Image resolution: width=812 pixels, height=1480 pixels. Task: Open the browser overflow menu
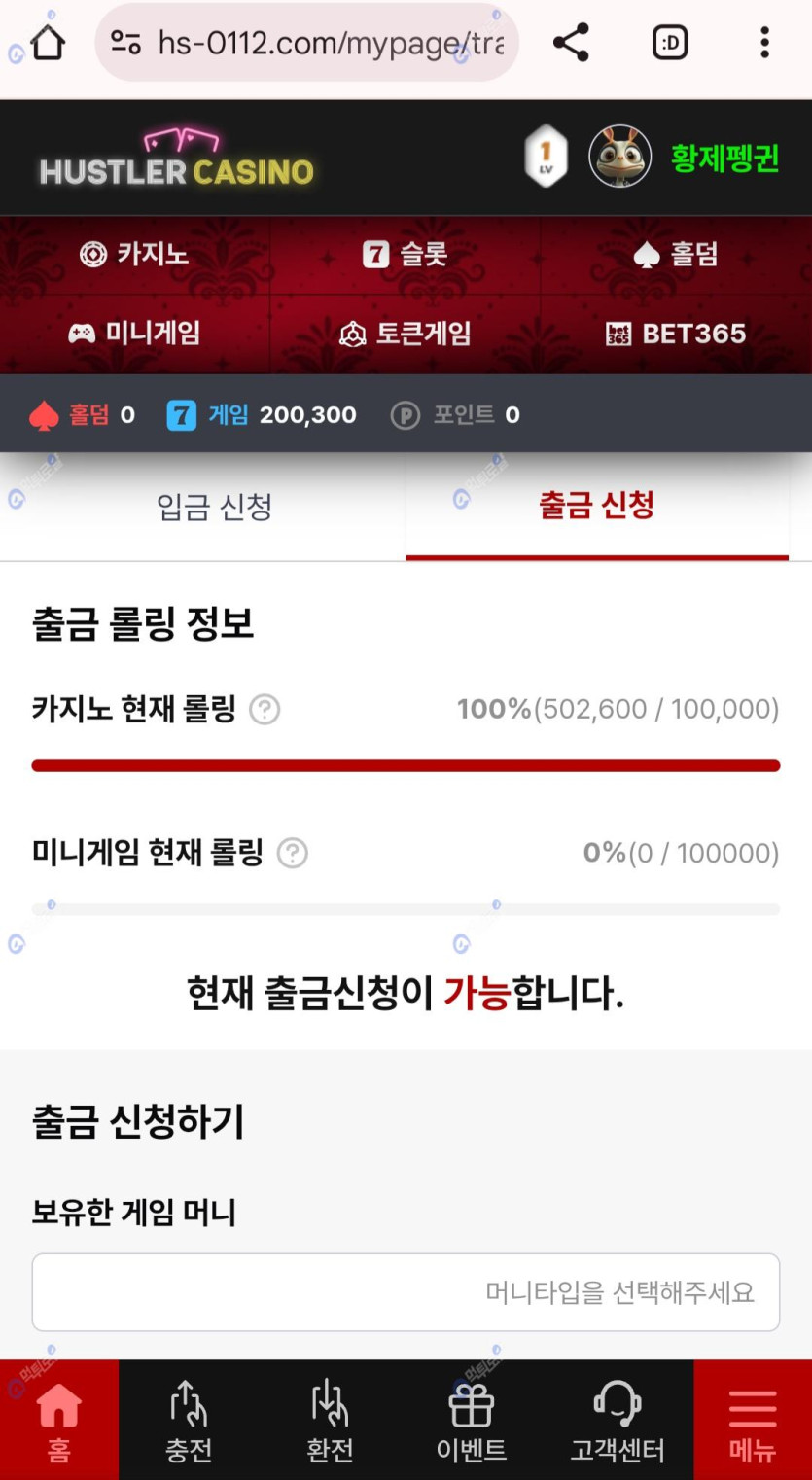(764, 43)
